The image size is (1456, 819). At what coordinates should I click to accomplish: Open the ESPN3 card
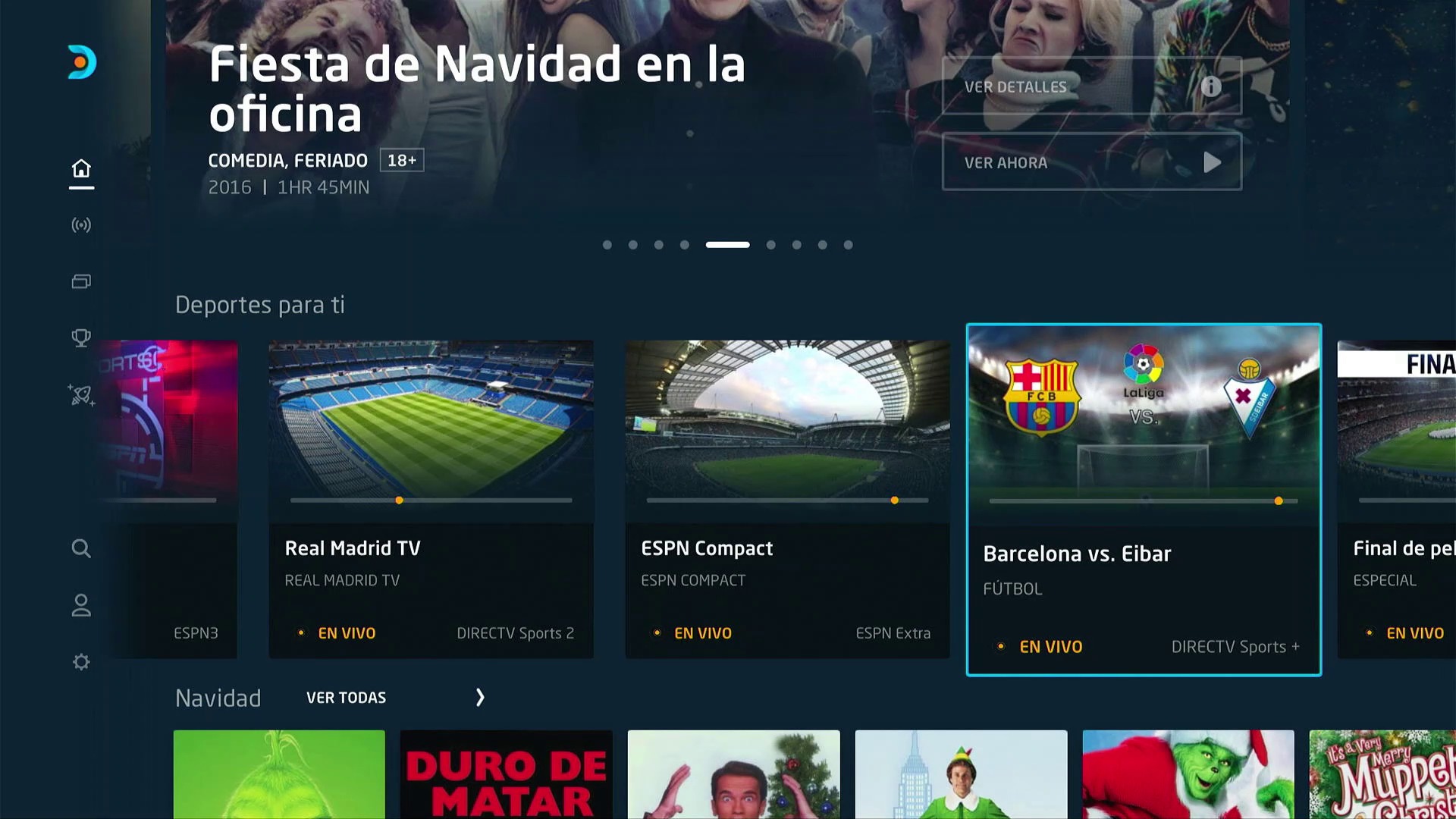point(174,499)
